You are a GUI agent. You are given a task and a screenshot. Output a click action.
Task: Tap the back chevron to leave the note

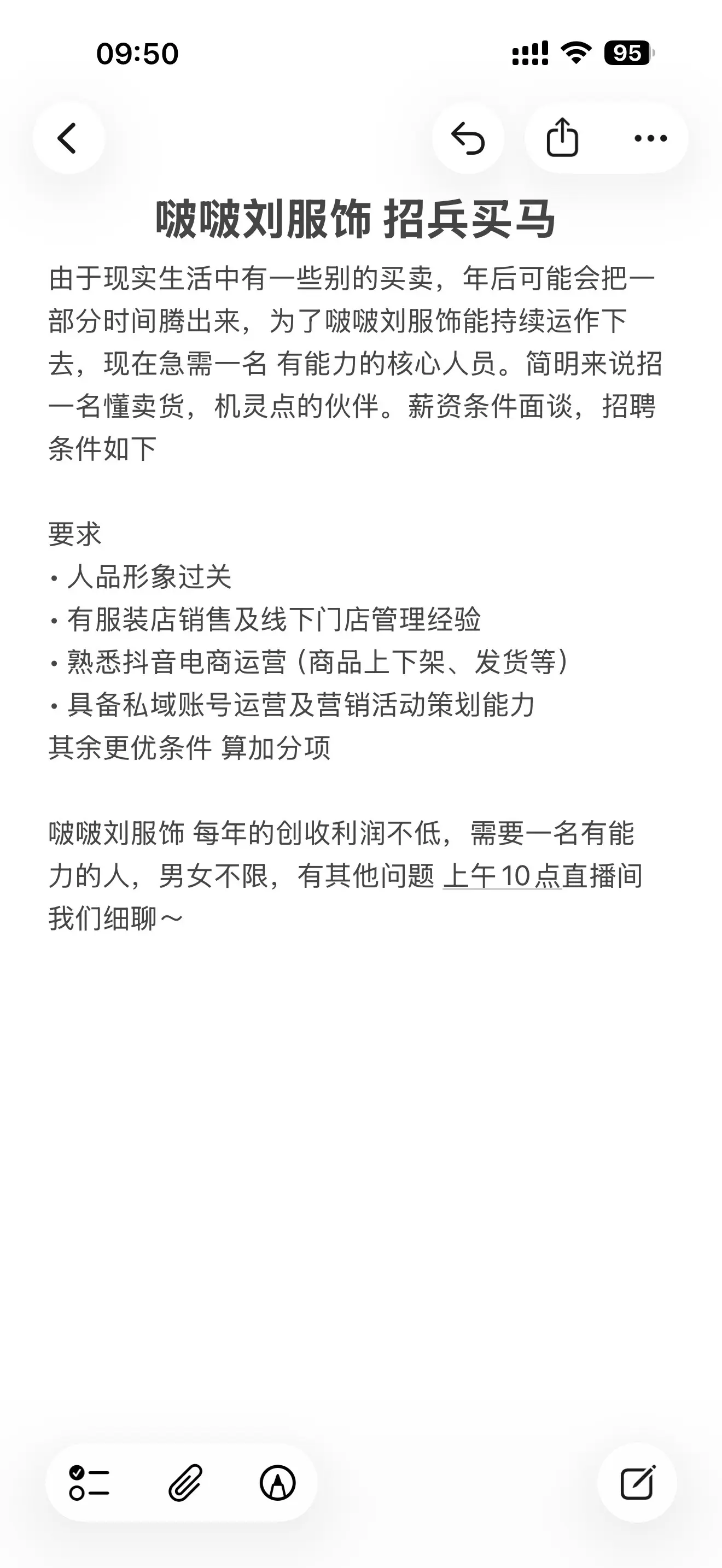coord(68,139)
